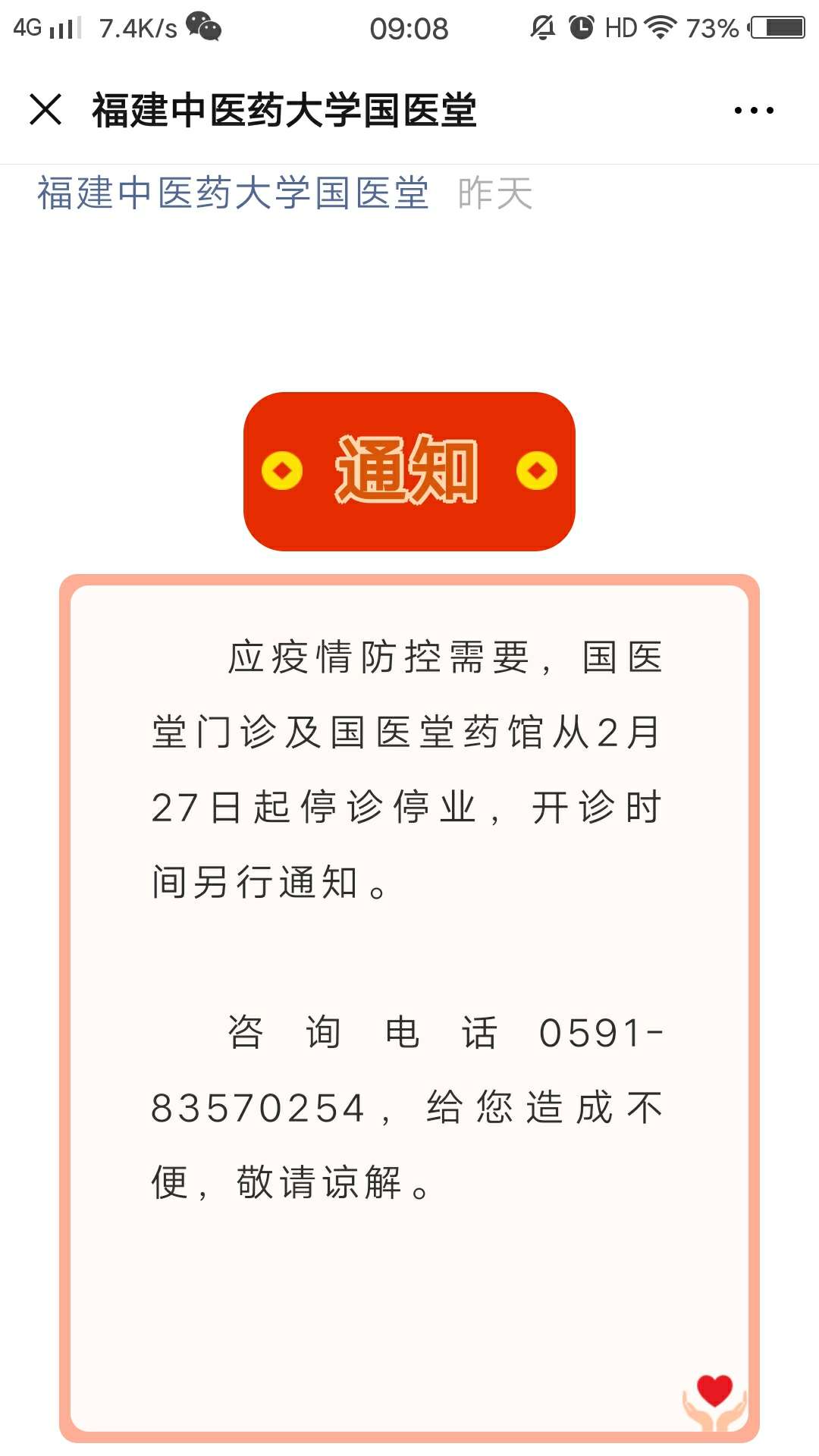The width and height of the screenshot is (819, 1456).
Task: Tap the 7.4K/s network speed display
Action: (136, 27)
